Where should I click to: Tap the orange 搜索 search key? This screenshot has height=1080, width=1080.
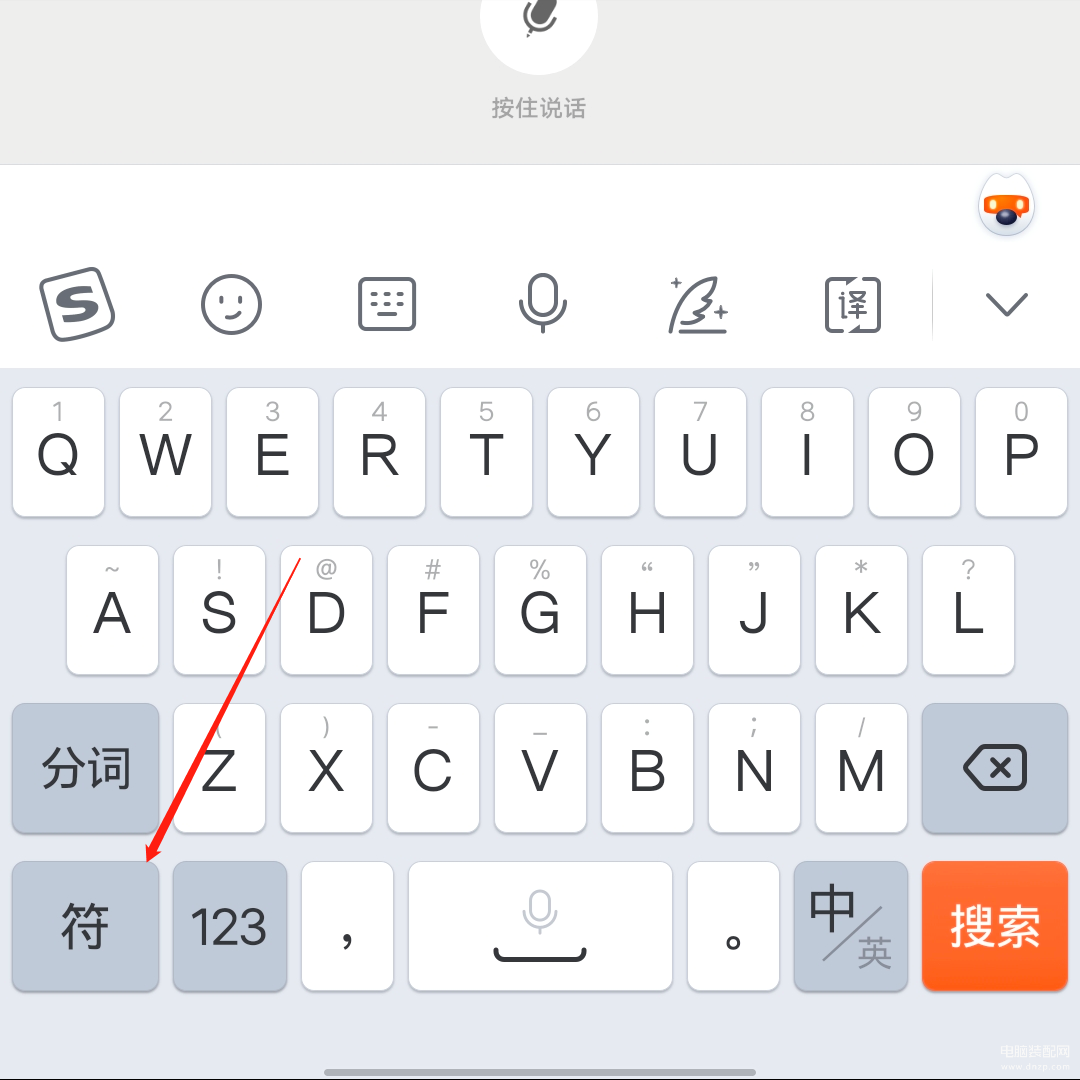pyautogui.click(x=994, y=926)
